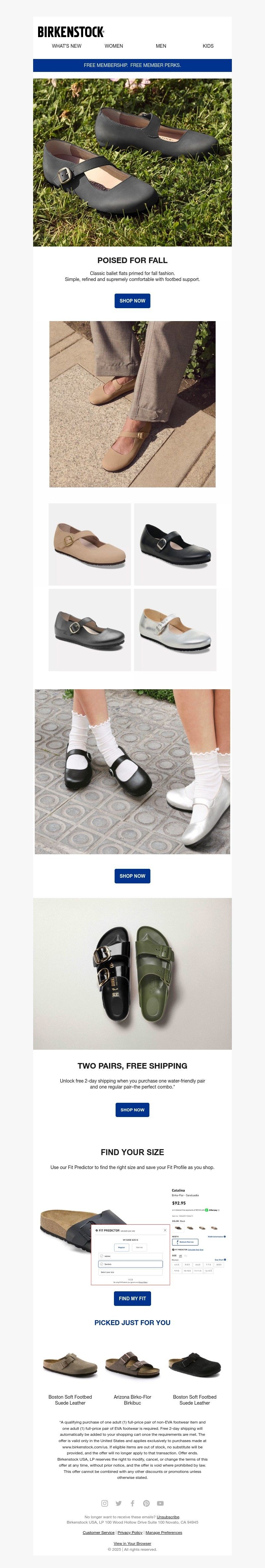This screenshot has width=265, height=1568.
Task: Open the tan suede Mary Jane tile
Action: (90, 544)
